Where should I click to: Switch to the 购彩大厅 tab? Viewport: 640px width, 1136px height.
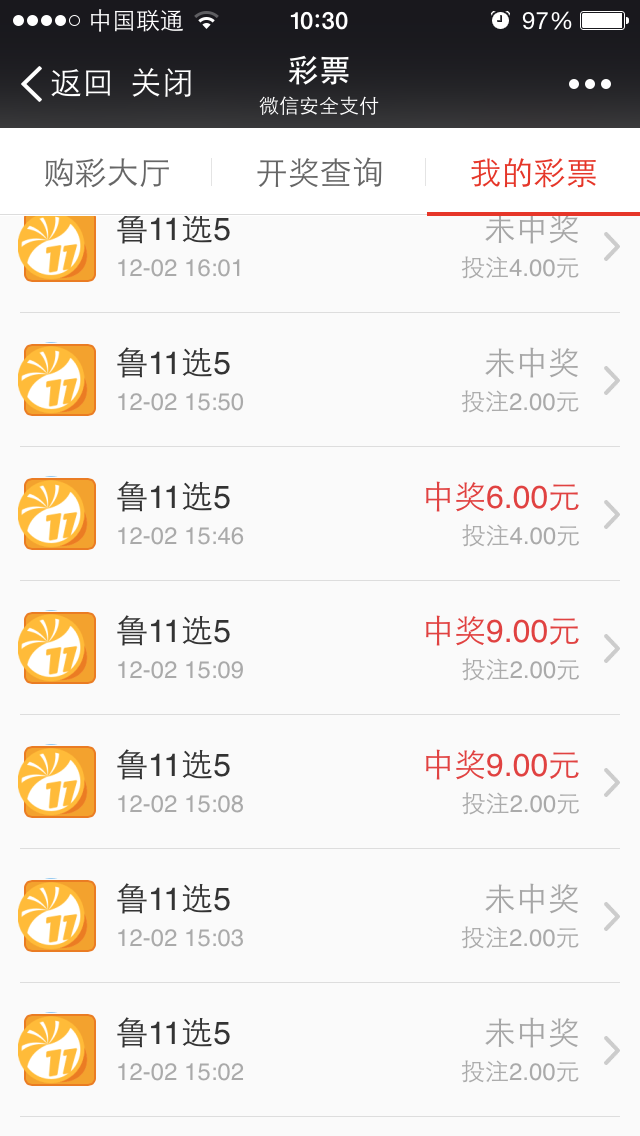pyautogui.click(x=107, y=172)
